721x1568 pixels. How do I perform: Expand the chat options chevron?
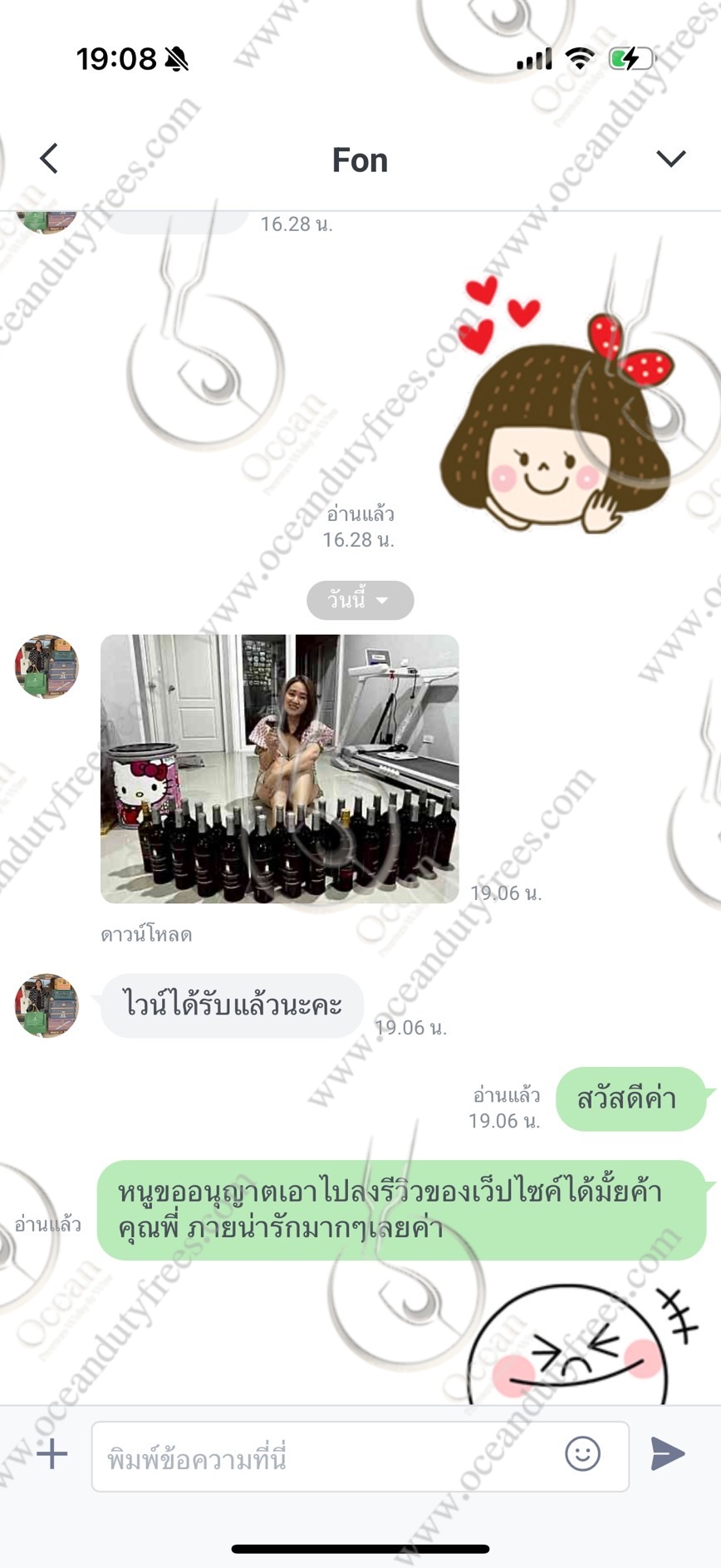coord(670,159)
